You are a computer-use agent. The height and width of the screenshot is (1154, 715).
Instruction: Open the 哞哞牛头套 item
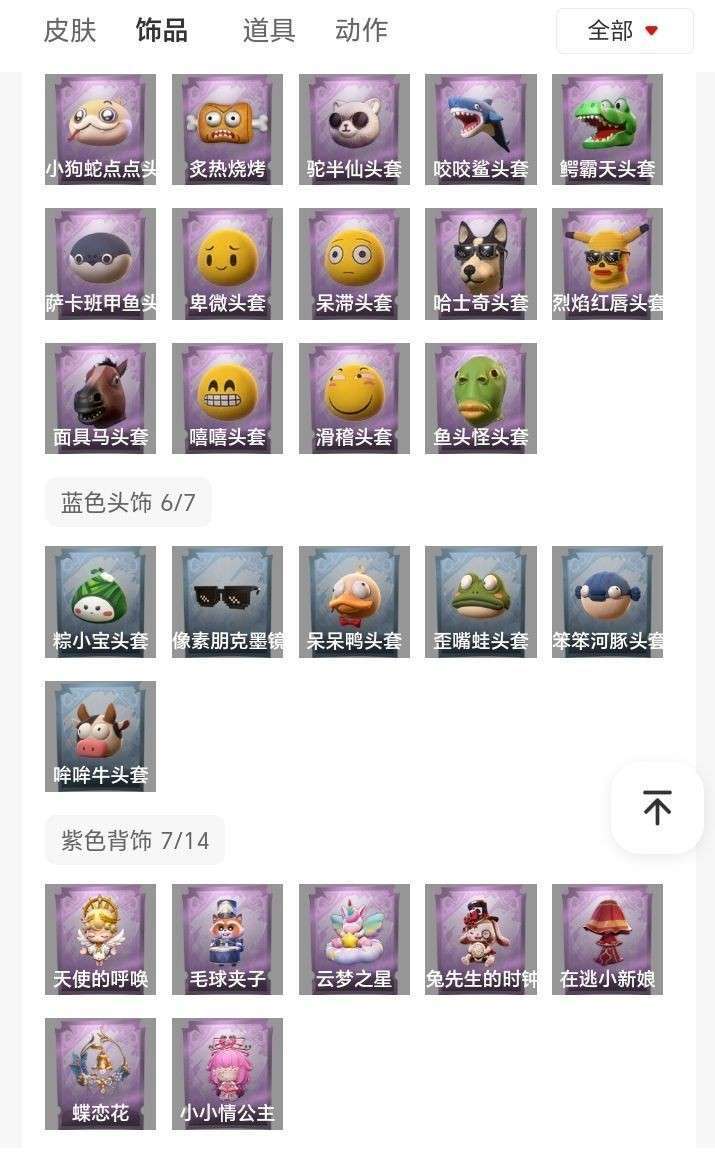[100, 737]
